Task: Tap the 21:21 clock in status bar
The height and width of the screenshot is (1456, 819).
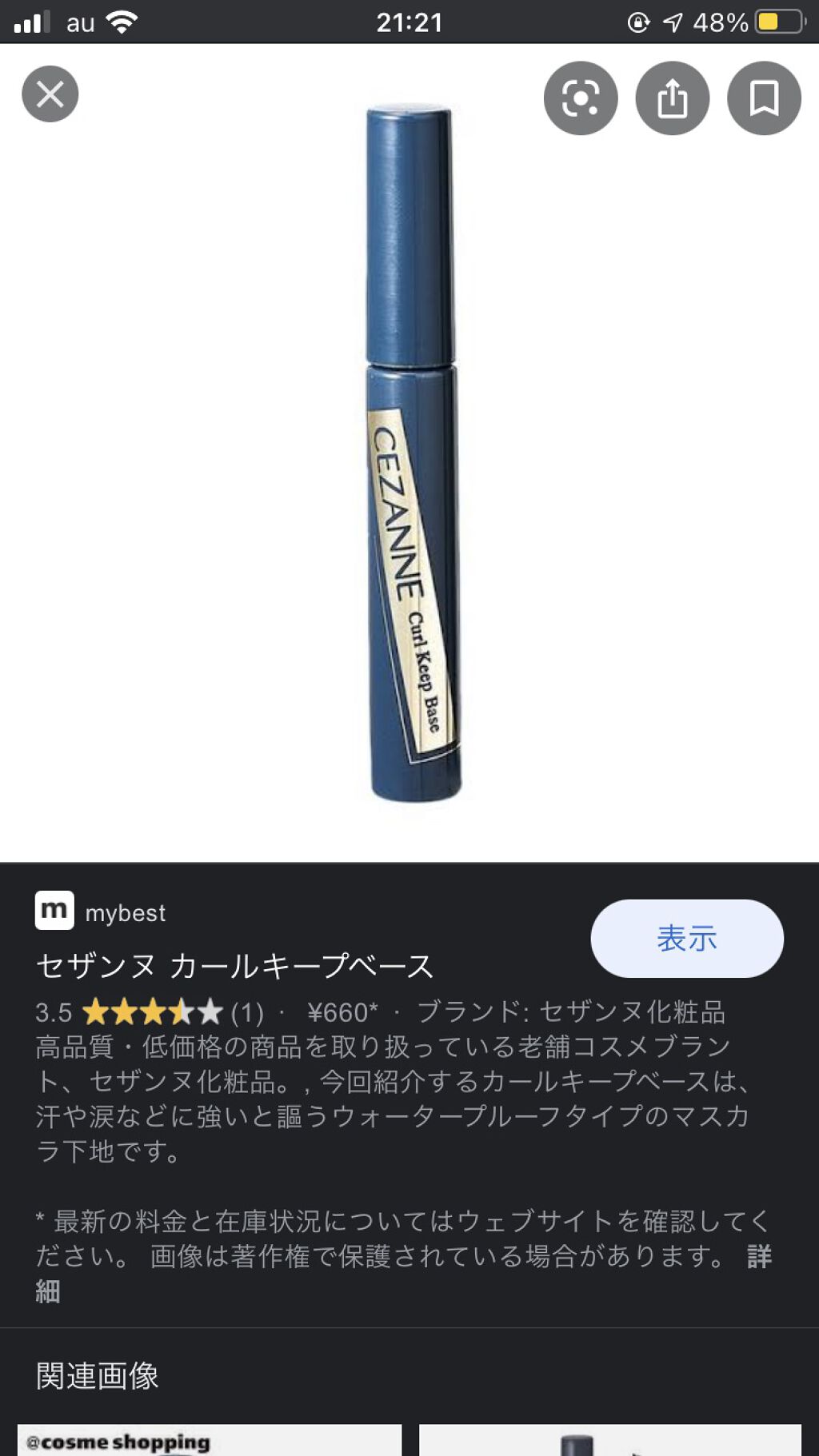Action: [x=409, y=22]
